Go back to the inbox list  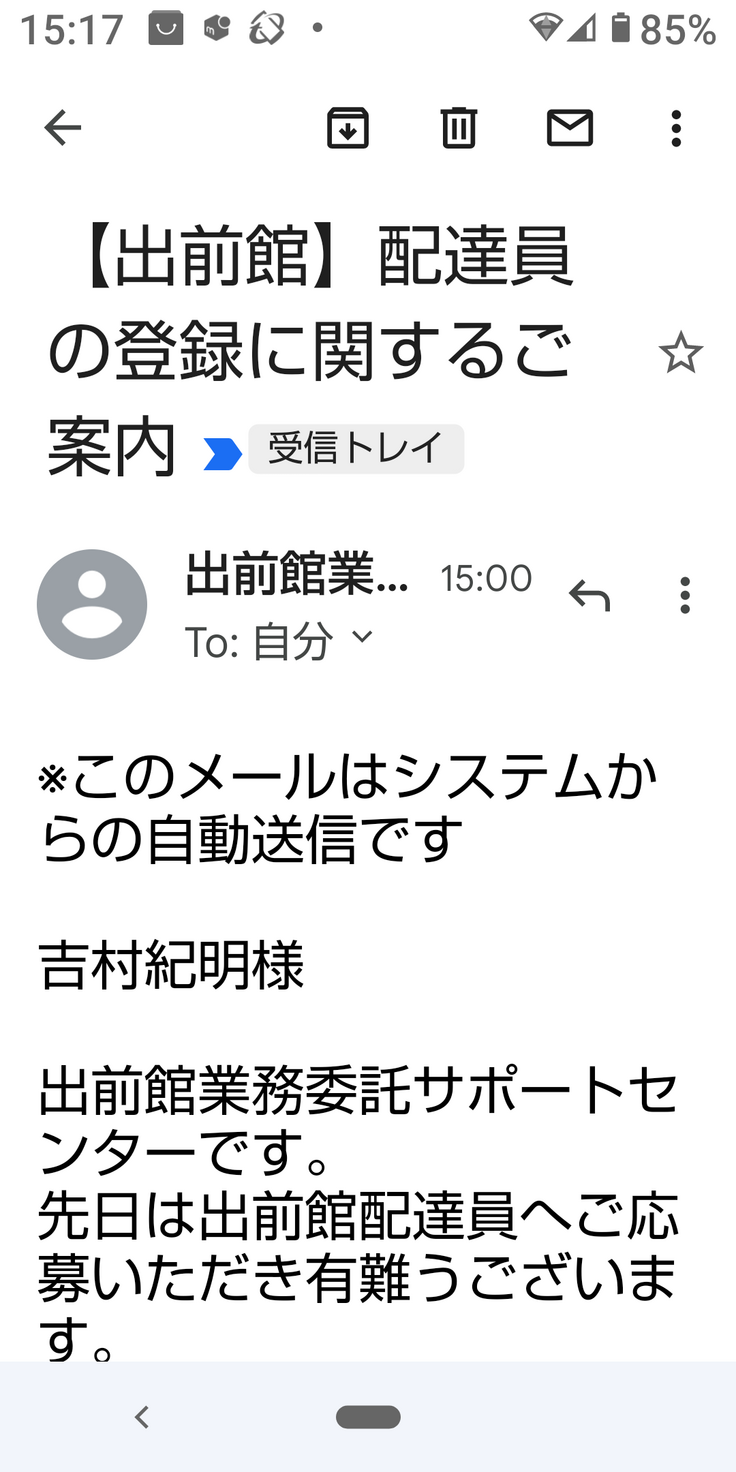[62, 128]
